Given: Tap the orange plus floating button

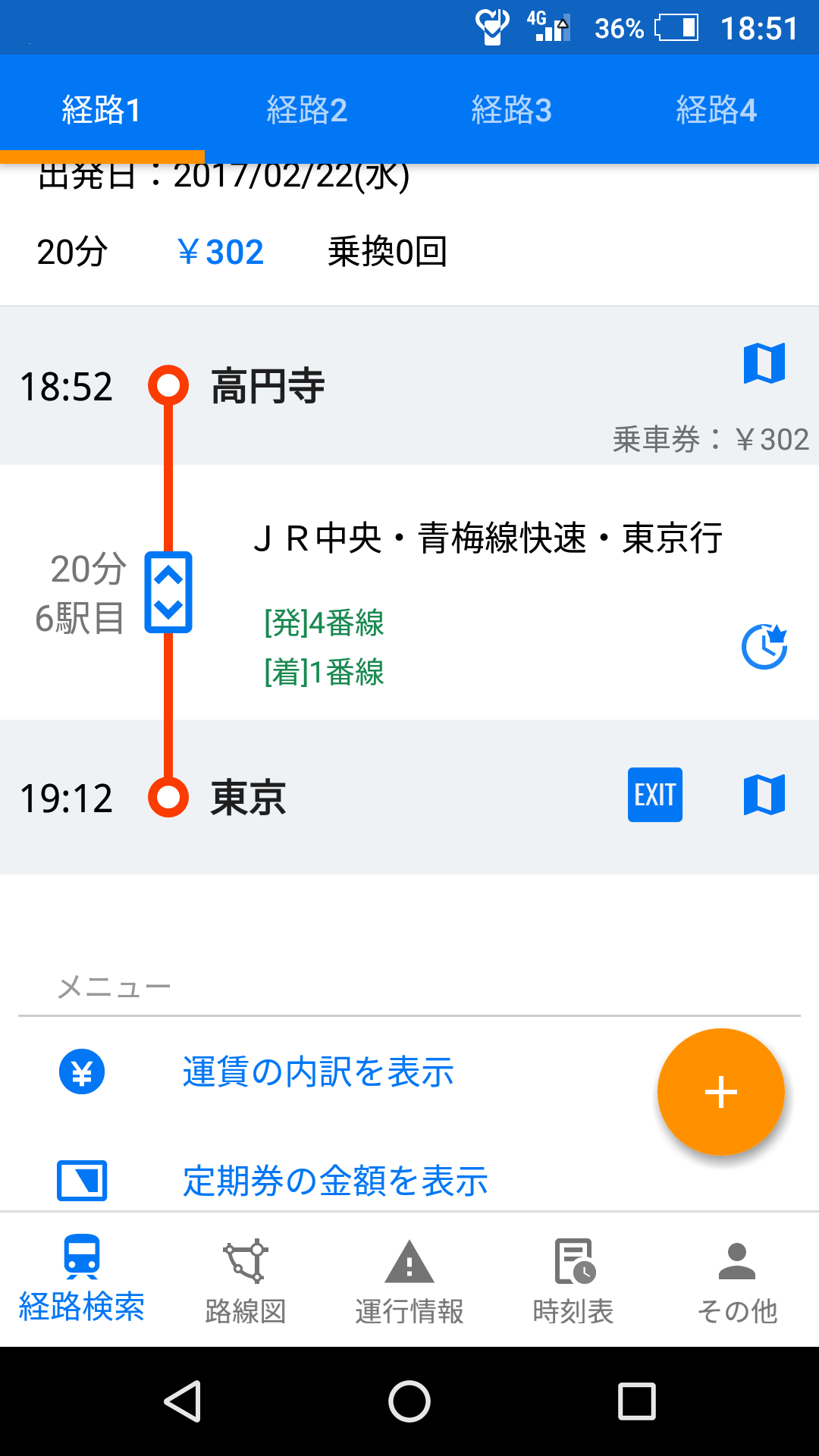Looking at the screenshot, I should pyautogui.click(x=721, y=1092).
